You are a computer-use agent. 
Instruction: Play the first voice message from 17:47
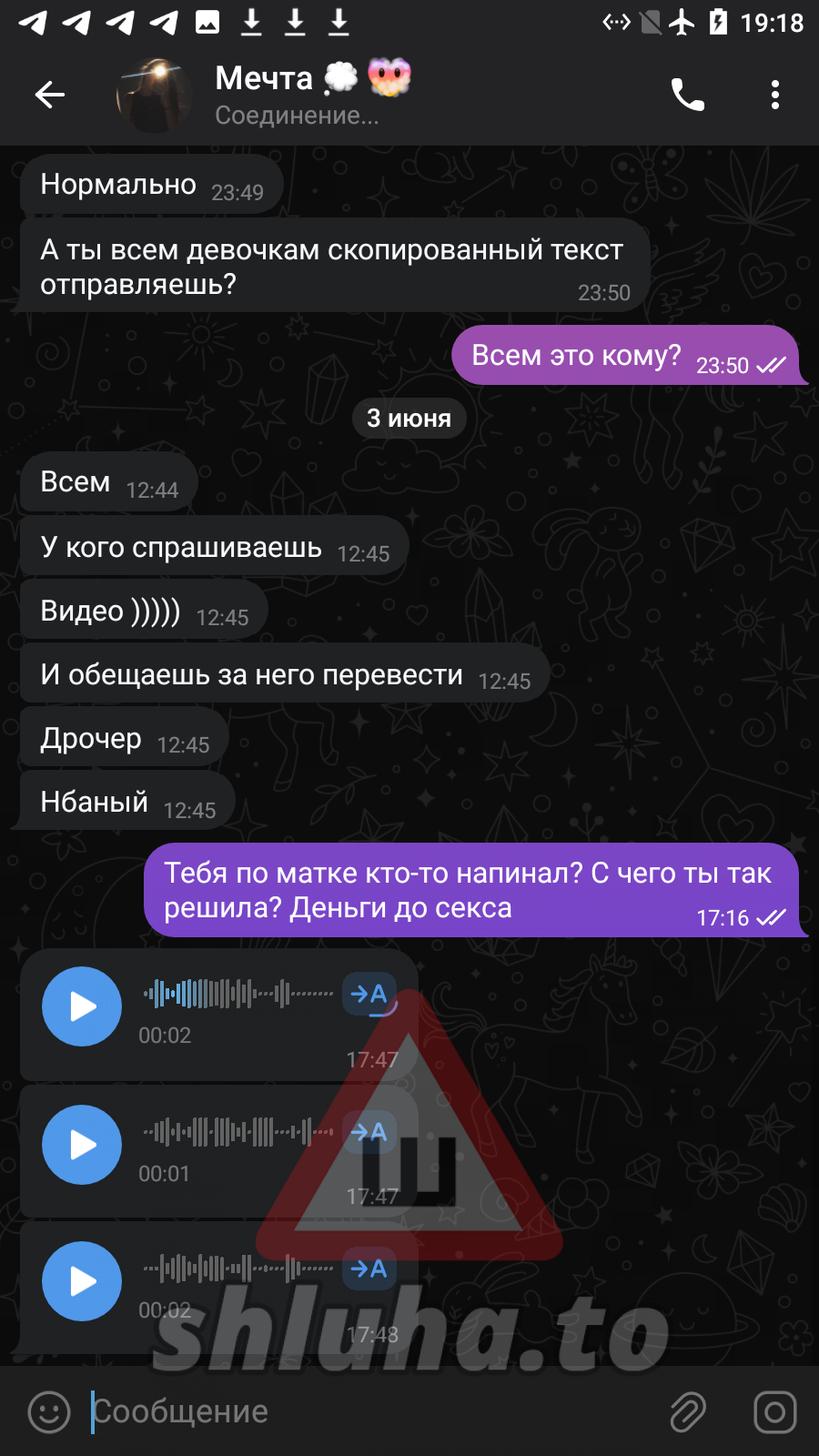pyautogui.click(x=82, y=1006)
